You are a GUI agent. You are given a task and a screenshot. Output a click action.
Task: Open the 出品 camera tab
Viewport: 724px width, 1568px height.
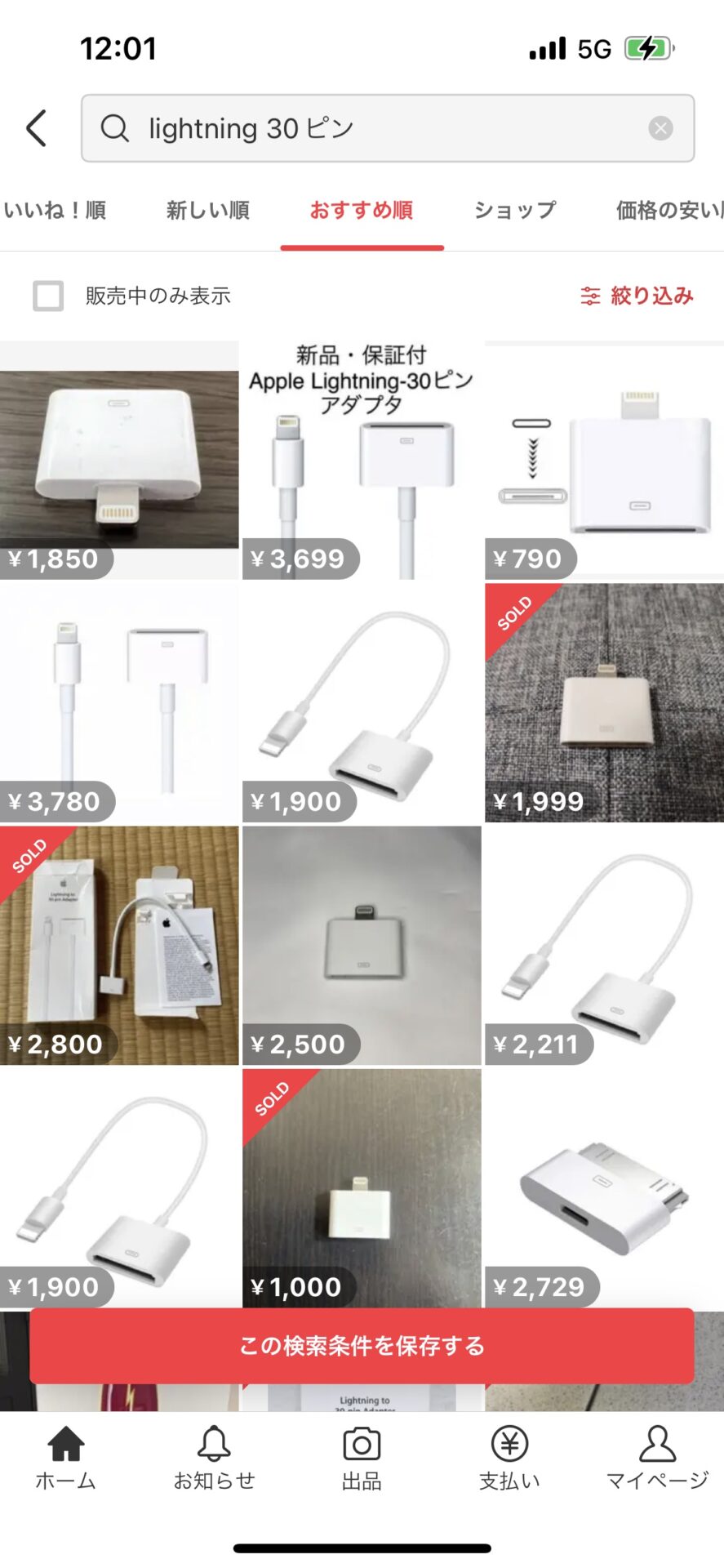(x=362, y=1459)
